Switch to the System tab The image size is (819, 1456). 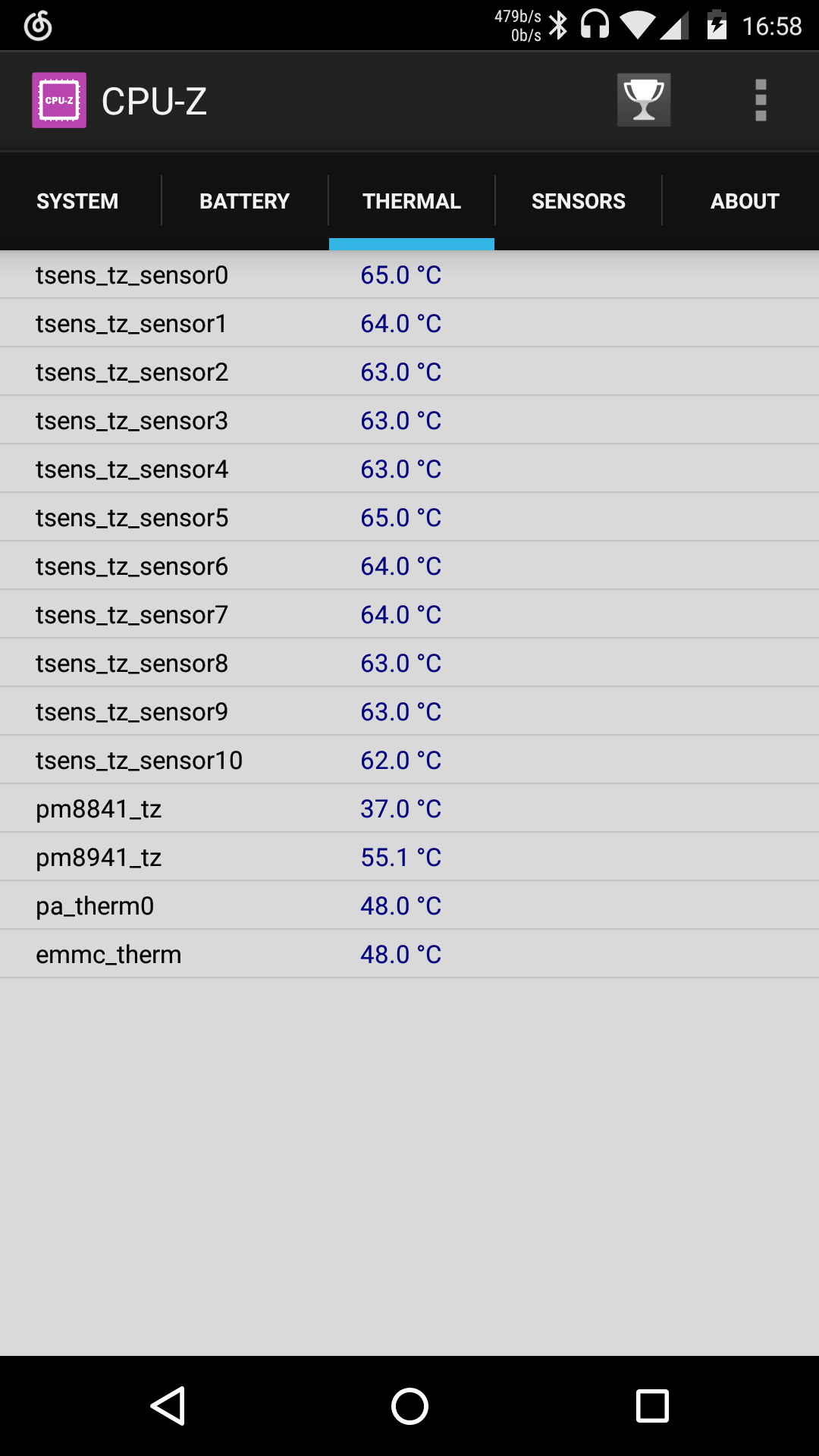pyautogui.click(x=77, y=201)
